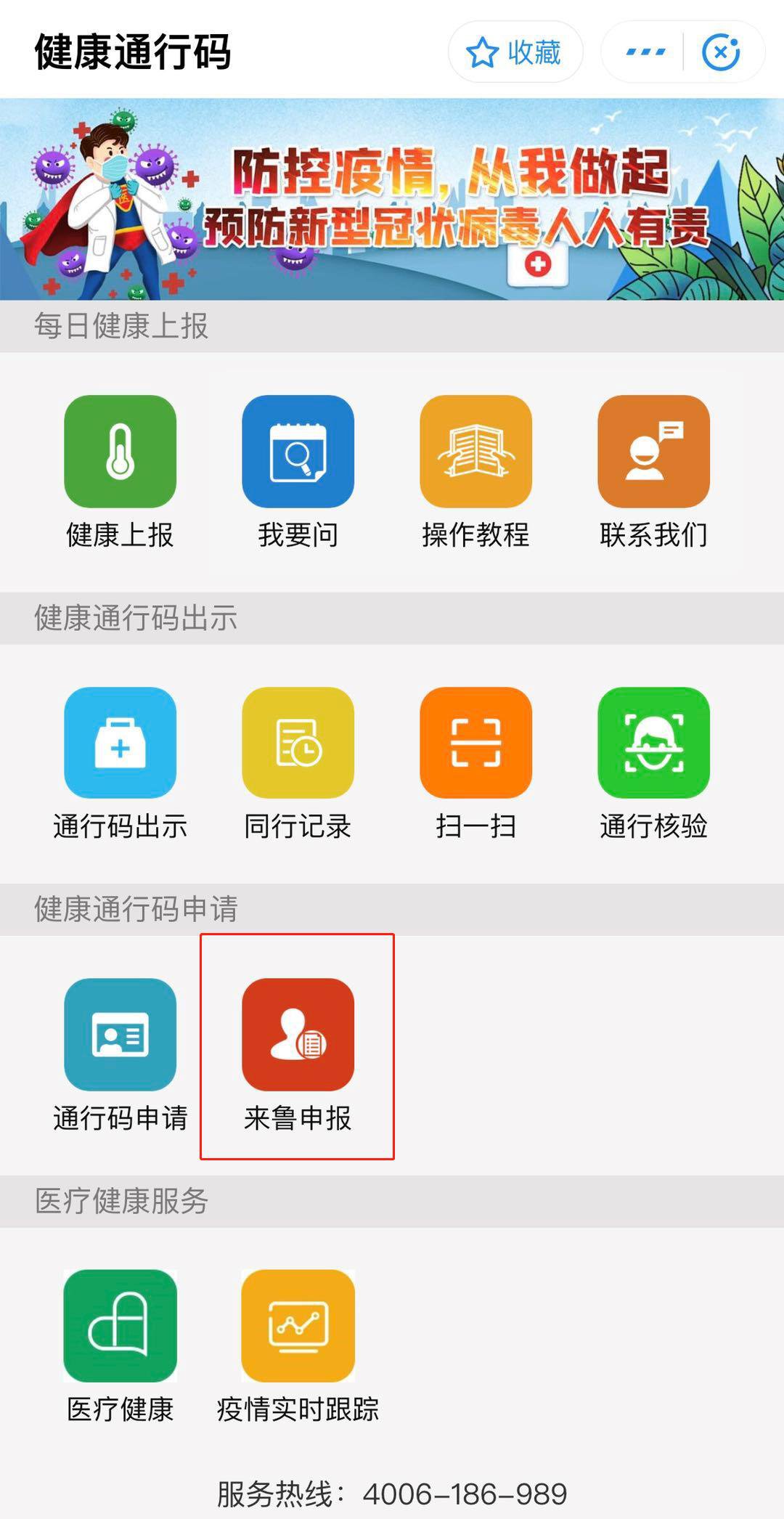This screenshot has width=784, height=1519.
Task: Close the mini program
Action: pyautogui.click(x=721, y=52)
